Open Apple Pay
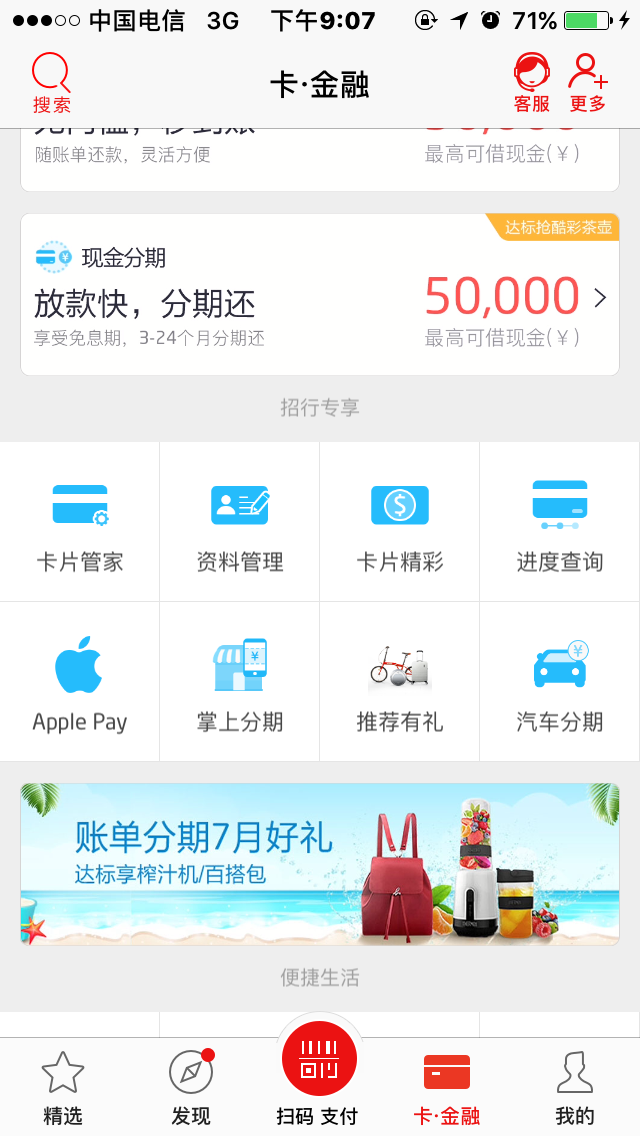Viewport: 640px width, 1136px height. (x=80, y=683)
